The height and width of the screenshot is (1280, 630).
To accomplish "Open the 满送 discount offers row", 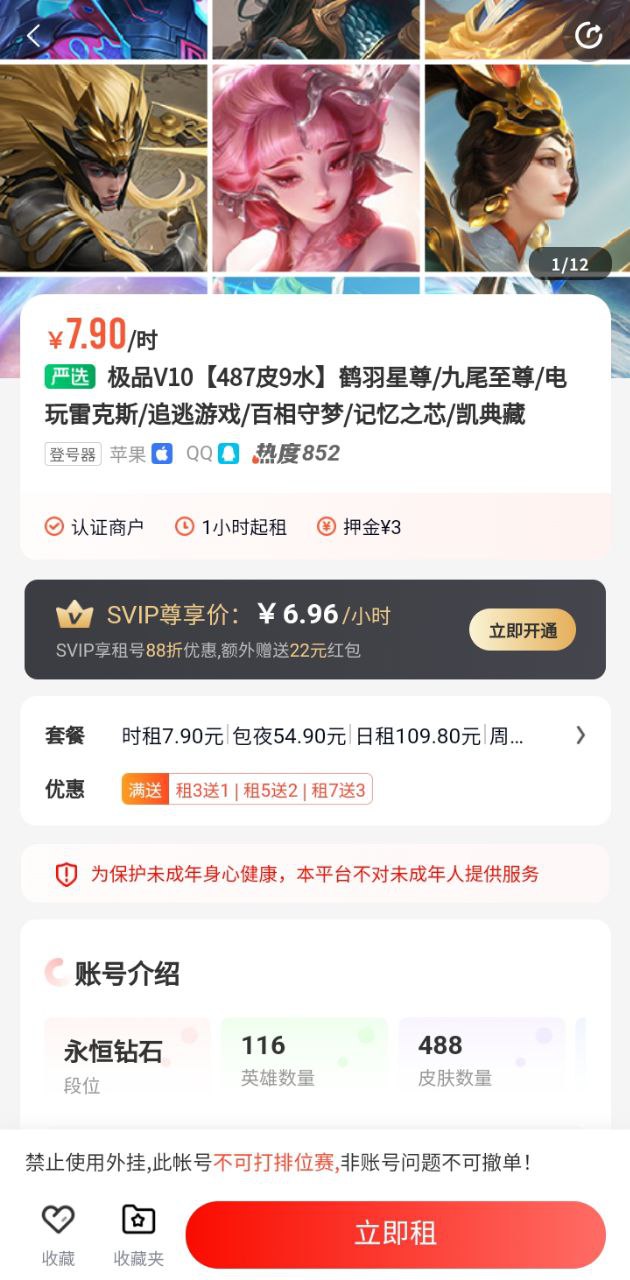I will coord(247,790).
